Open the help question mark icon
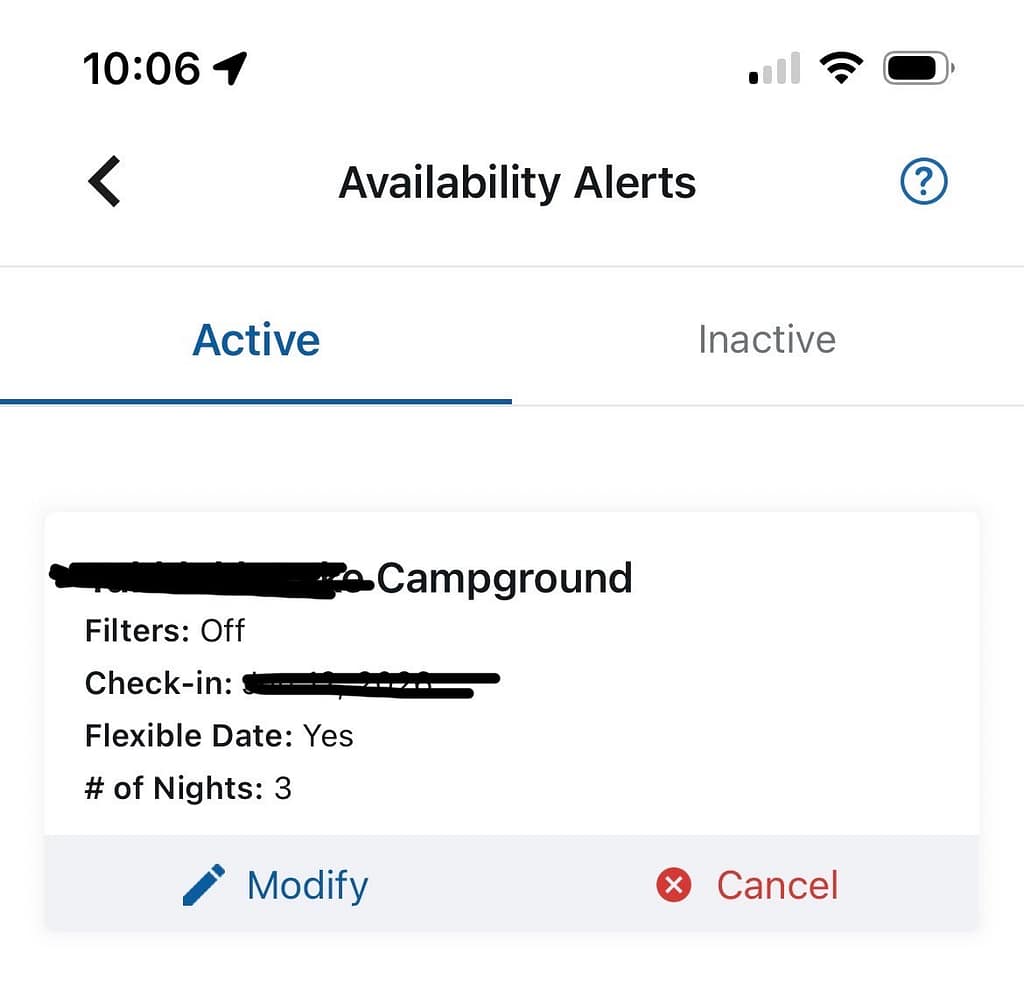Viewport: 1024px width, 995px height. (923, 182)
